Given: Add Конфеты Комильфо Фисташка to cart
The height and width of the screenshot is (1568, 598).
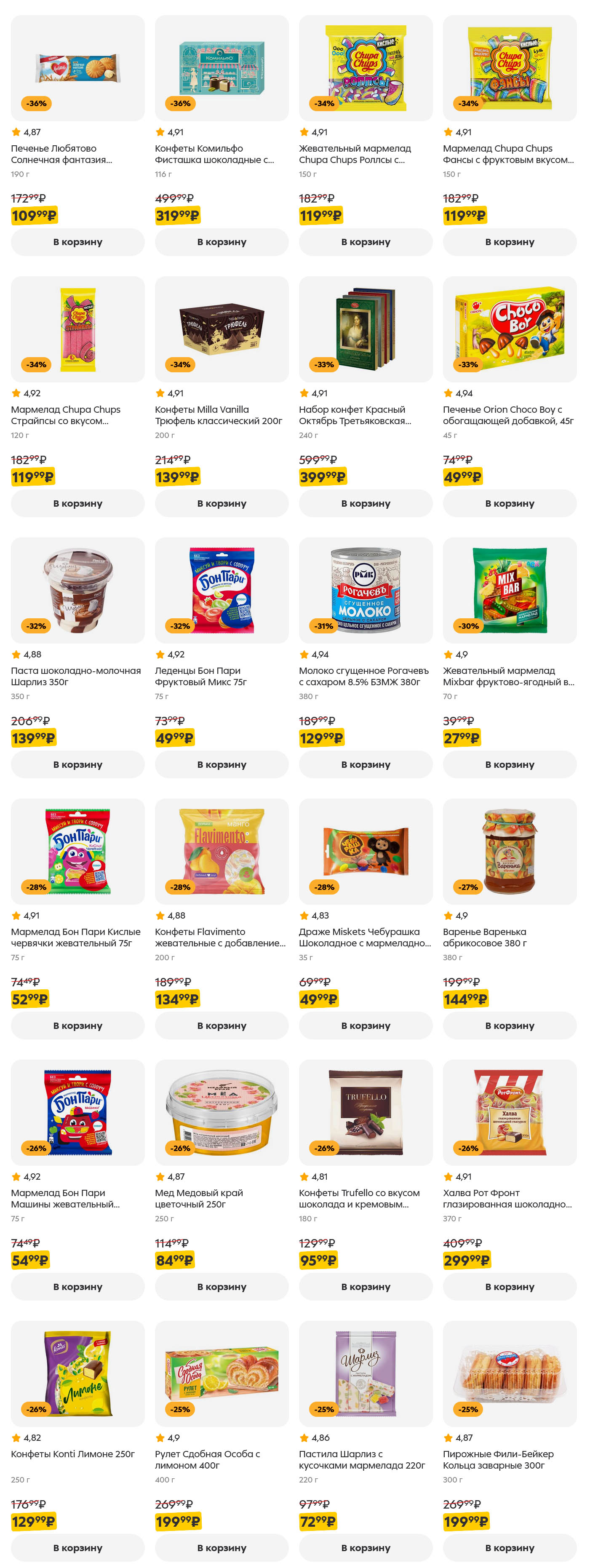Looking at the screenshot, I should click(x=222, y=242).
